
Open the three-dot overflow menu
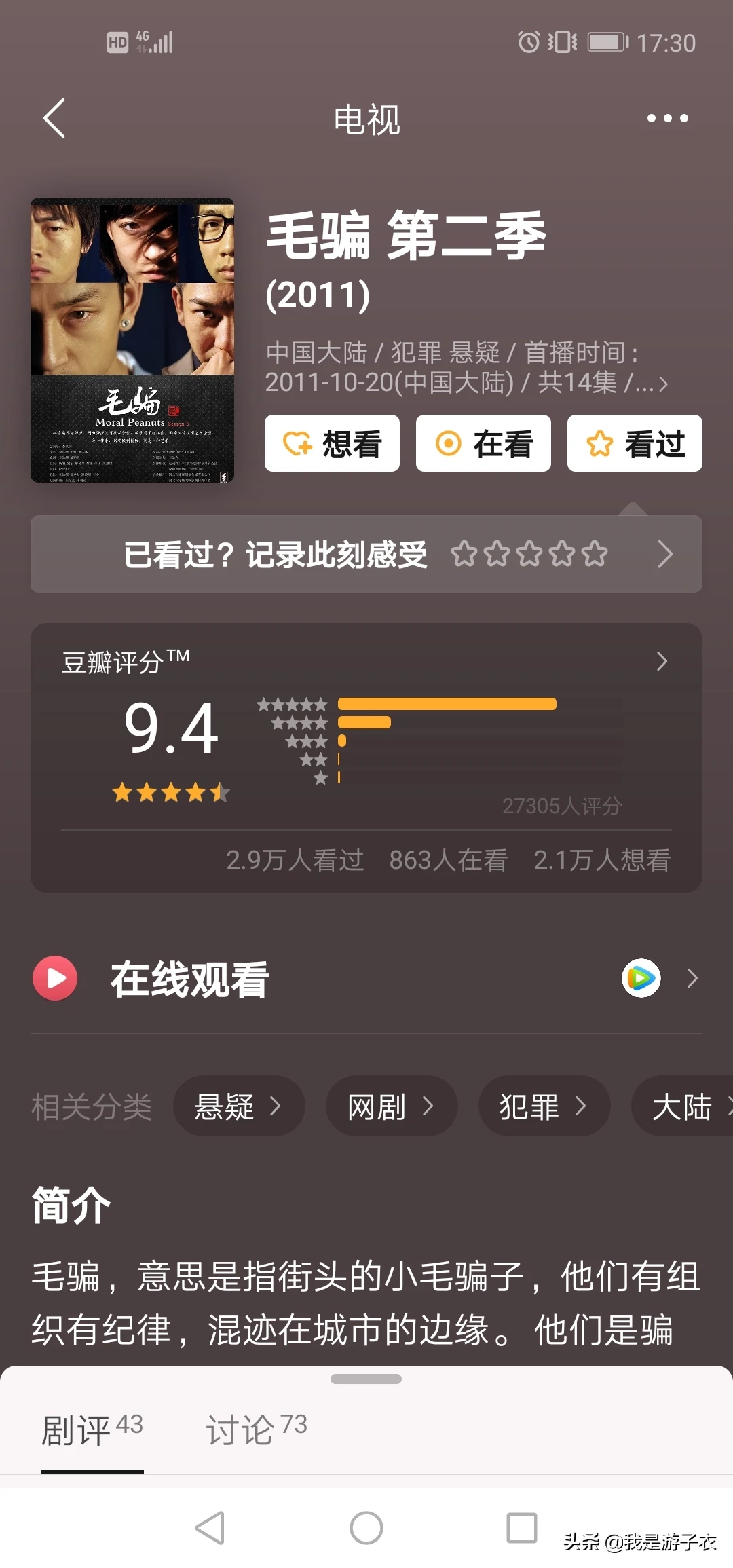click(x=667, y=118)
